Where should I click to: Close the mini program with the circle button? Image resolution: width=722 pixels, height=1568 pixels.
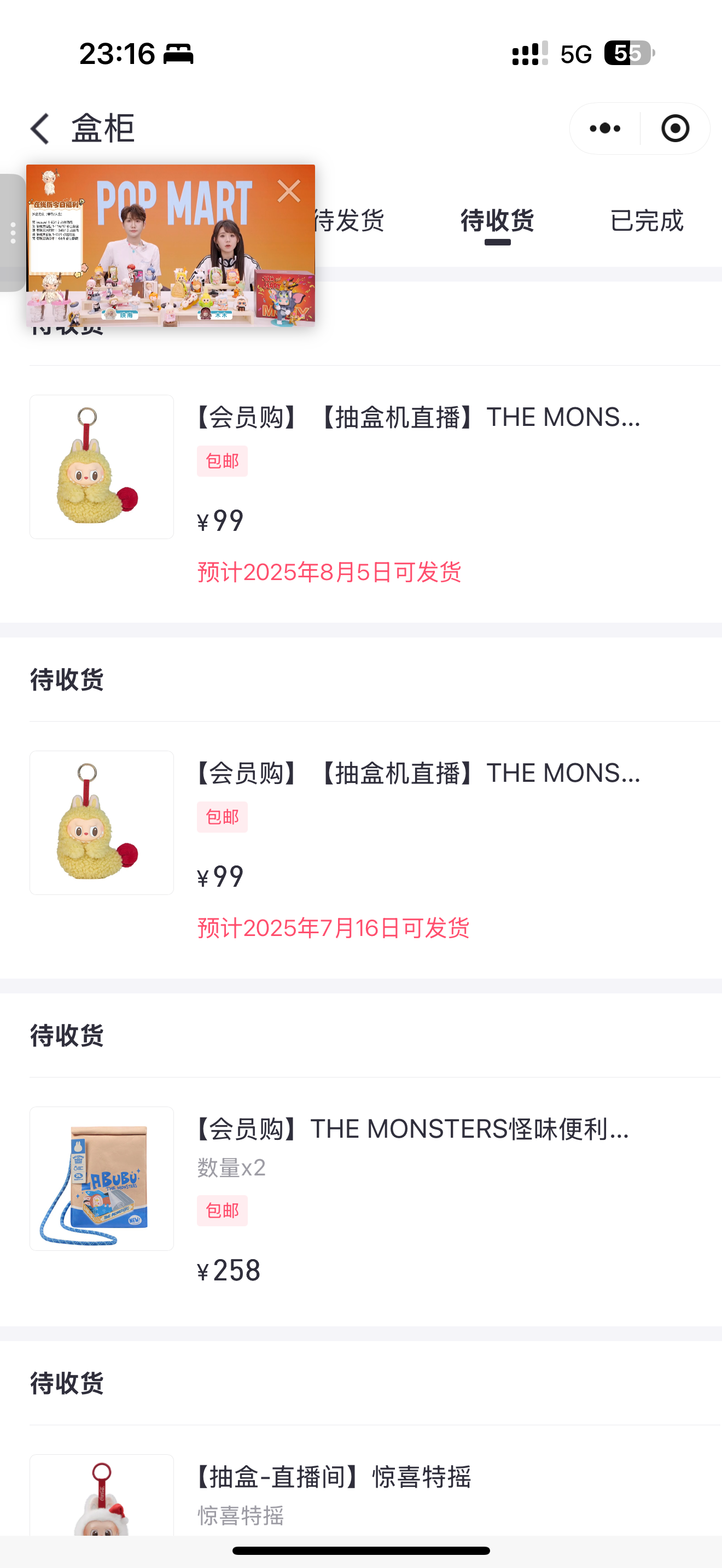click(675, 128)
